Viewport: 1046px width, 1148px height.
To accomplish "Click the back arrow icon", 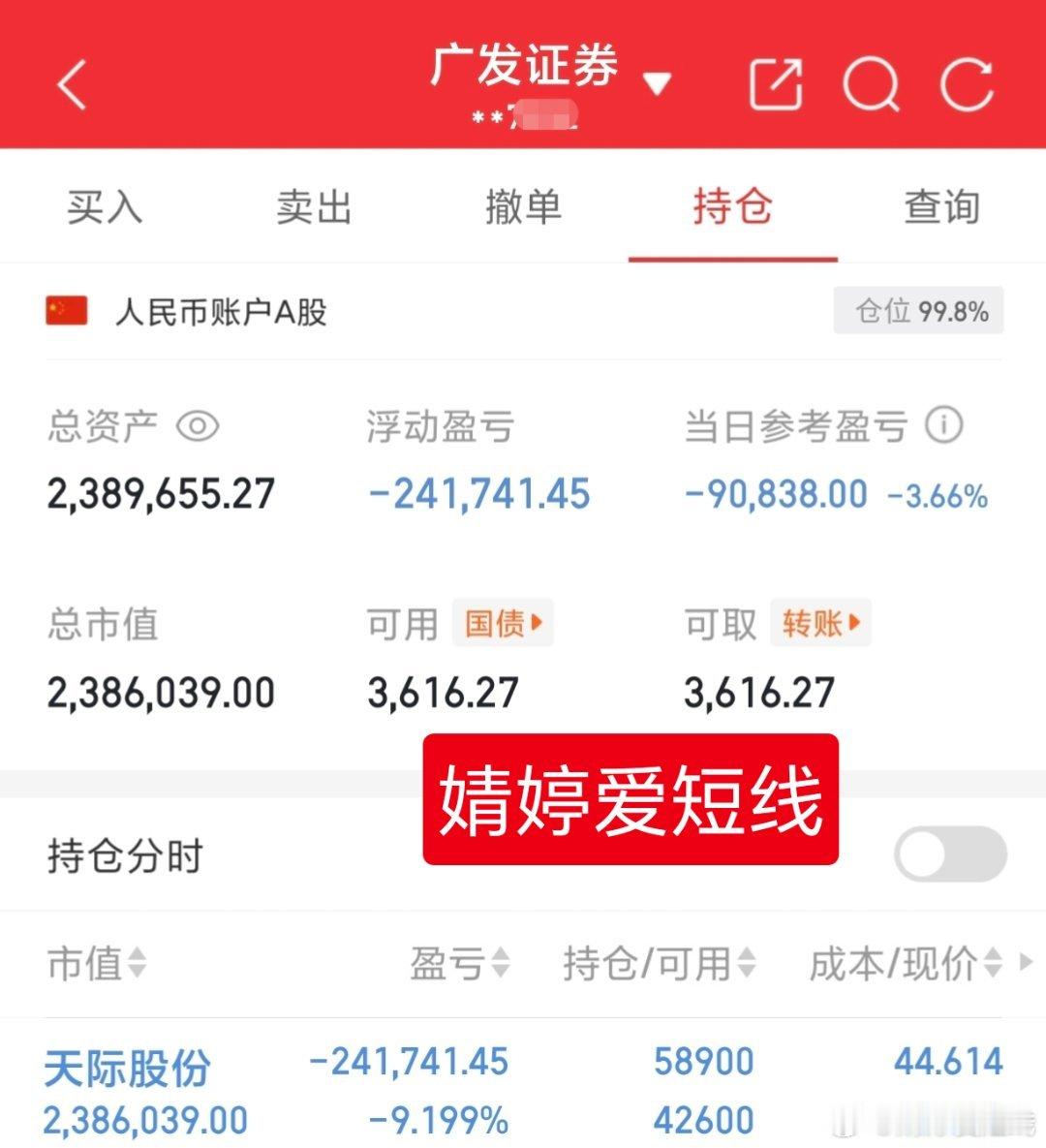I will tap(73, 85).
